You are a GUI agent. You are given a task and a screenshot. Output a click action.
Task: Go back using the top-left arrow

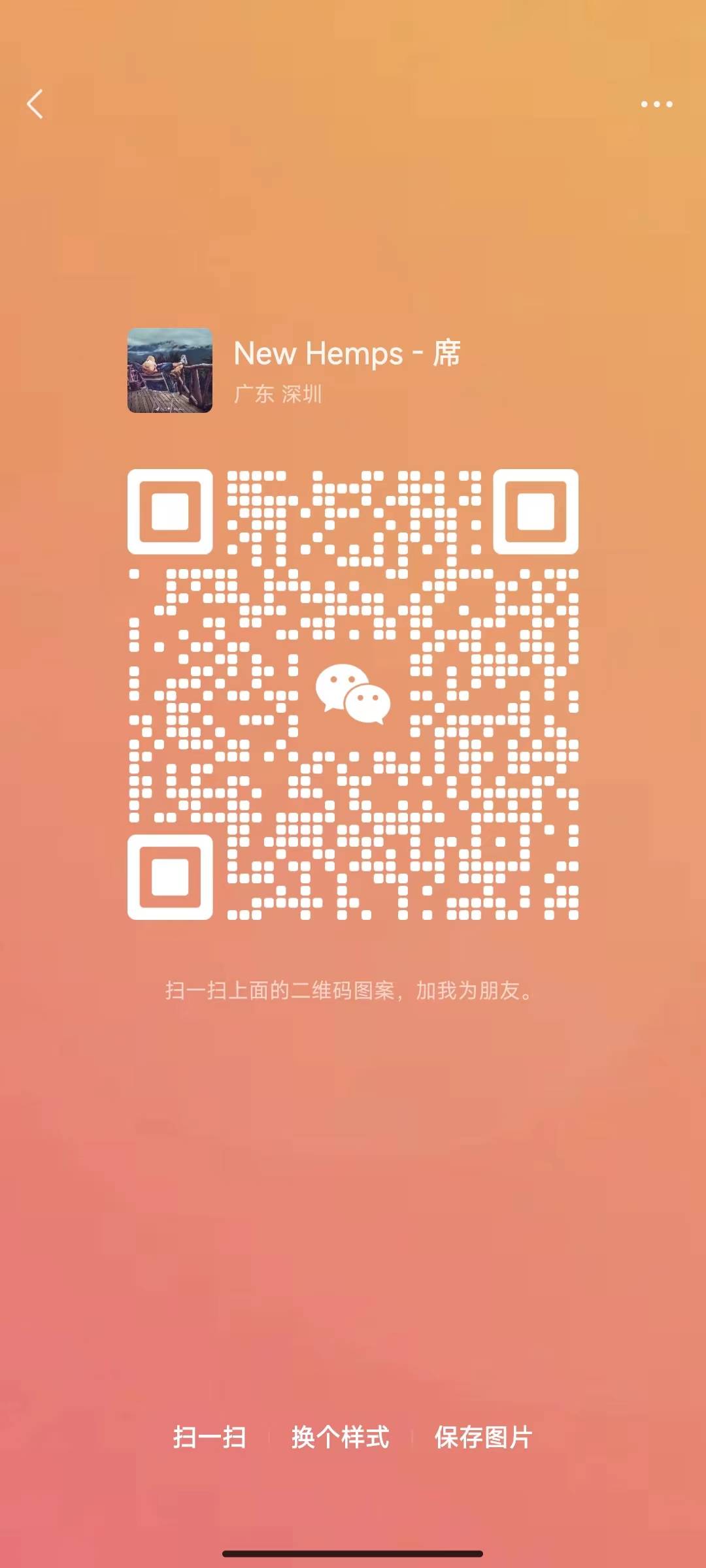tap(35, 105)
